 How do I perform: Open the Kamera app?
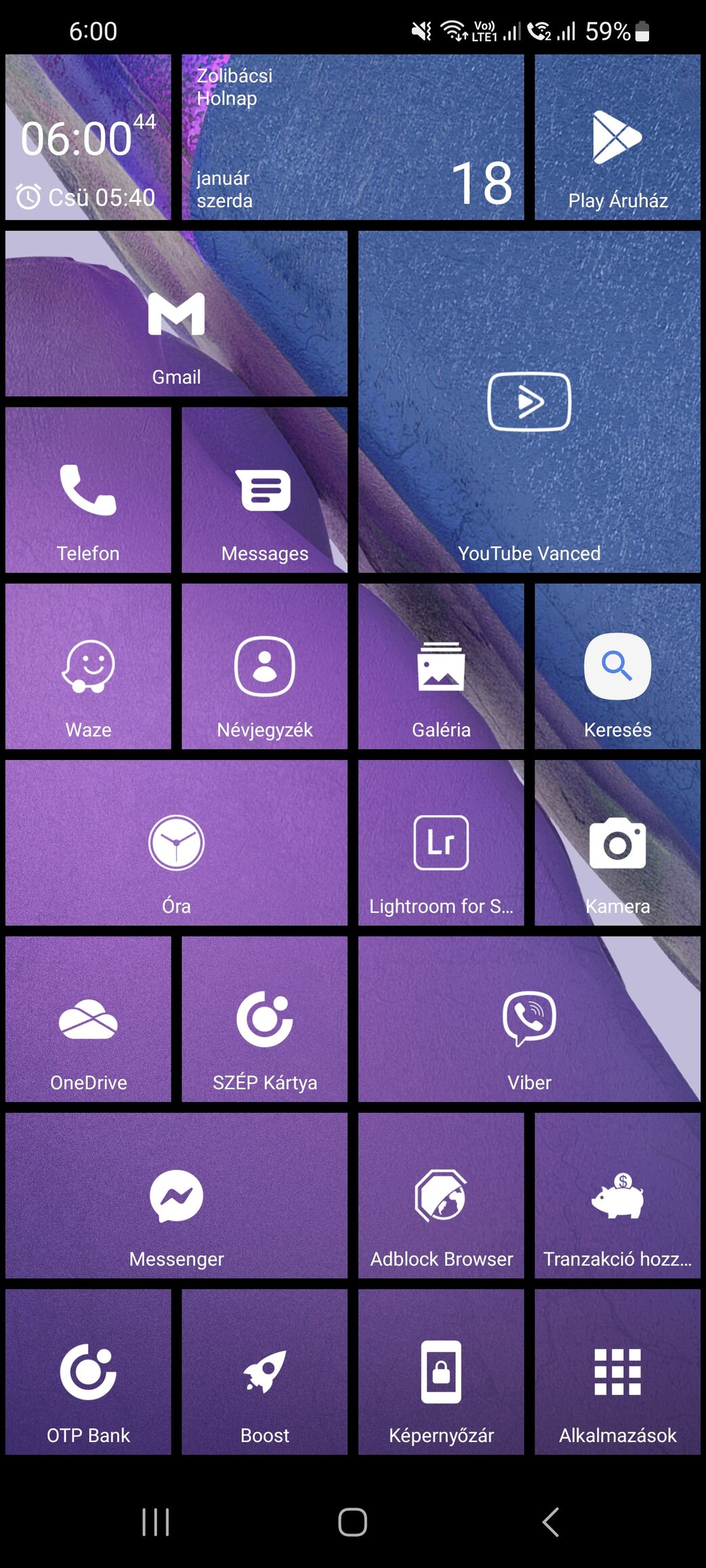point(617,843)
